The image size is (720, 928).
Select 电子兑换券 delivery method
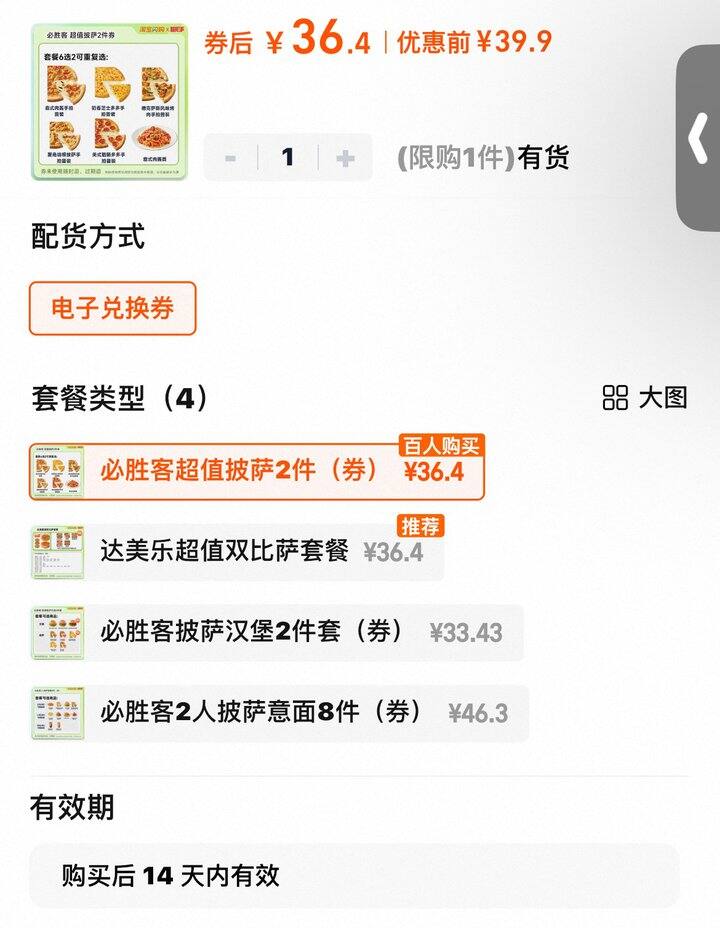click(x=113, y=308)
